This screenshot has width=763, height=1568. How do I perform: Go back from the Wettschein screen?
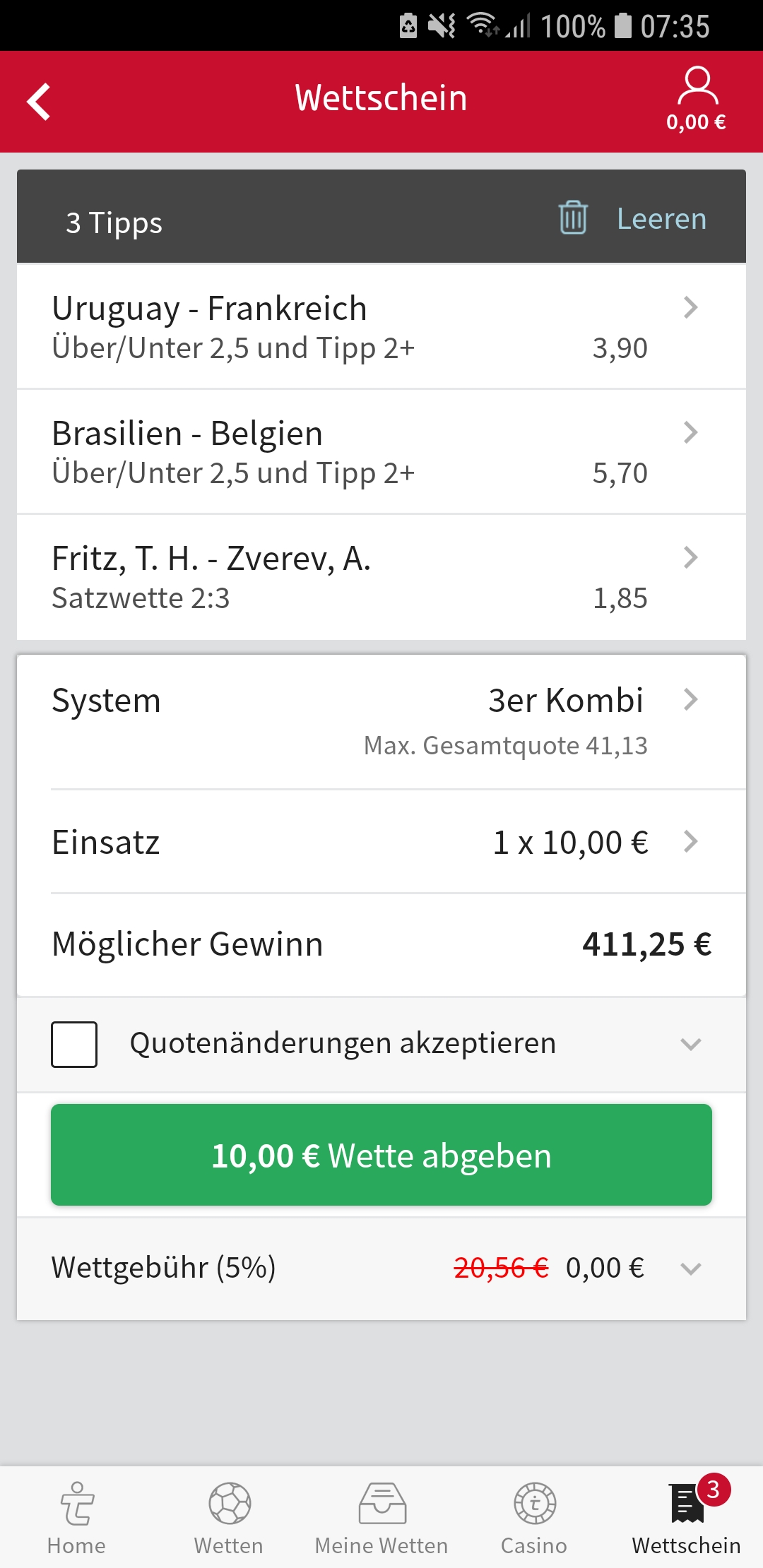40,102
